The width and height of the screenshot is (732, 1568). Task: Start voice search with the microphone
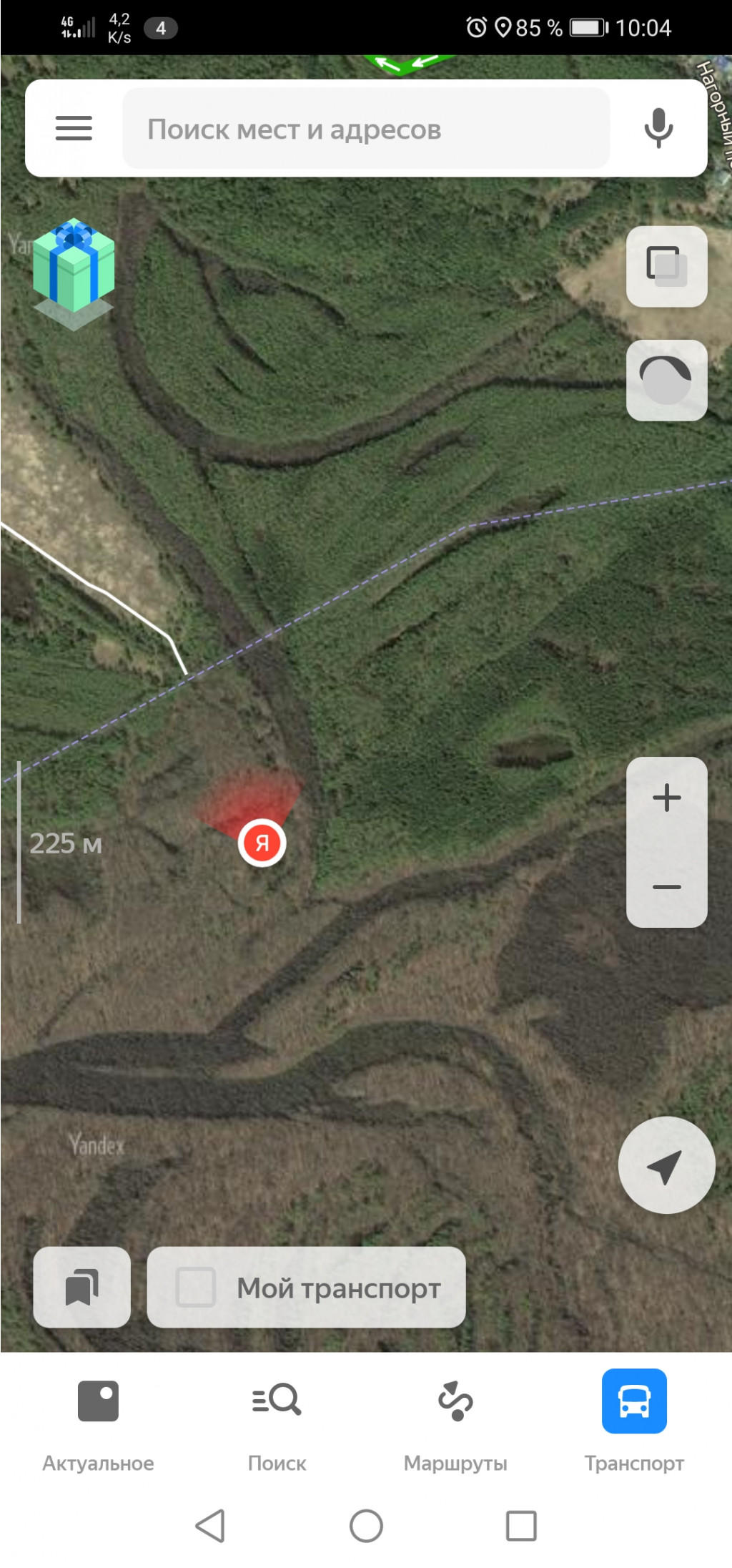[x=658, y=129]
